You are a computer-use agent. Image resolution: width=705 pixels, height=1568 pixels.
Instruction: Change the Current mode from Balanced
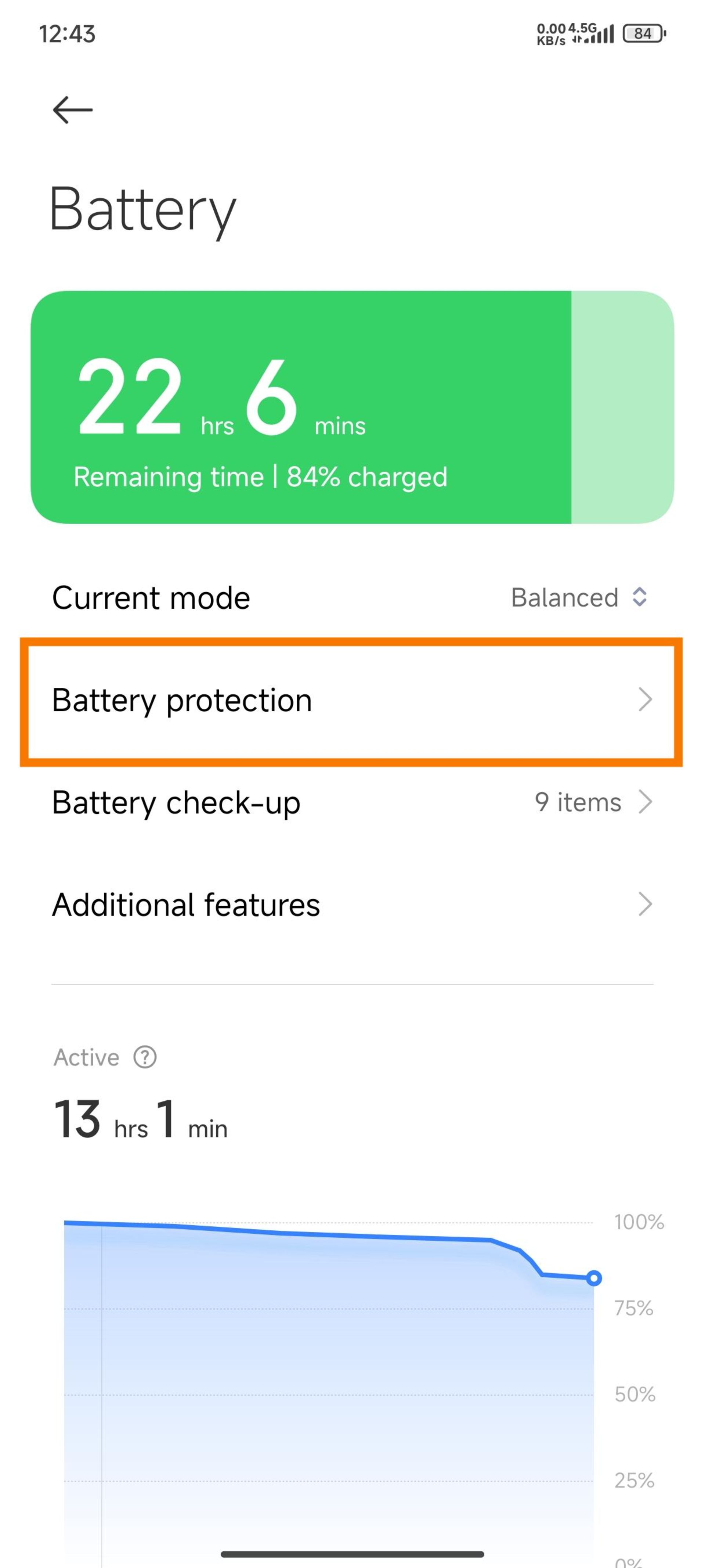[x=578, y=597]
